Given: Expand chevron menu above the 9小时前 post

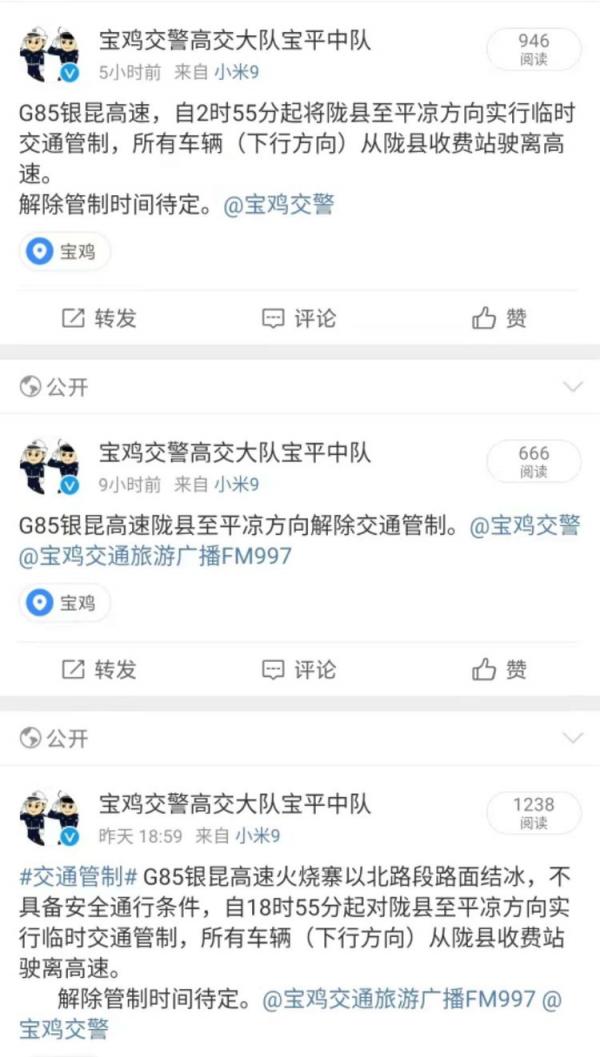Looking at the screenshot, I should tap(573, 387).
